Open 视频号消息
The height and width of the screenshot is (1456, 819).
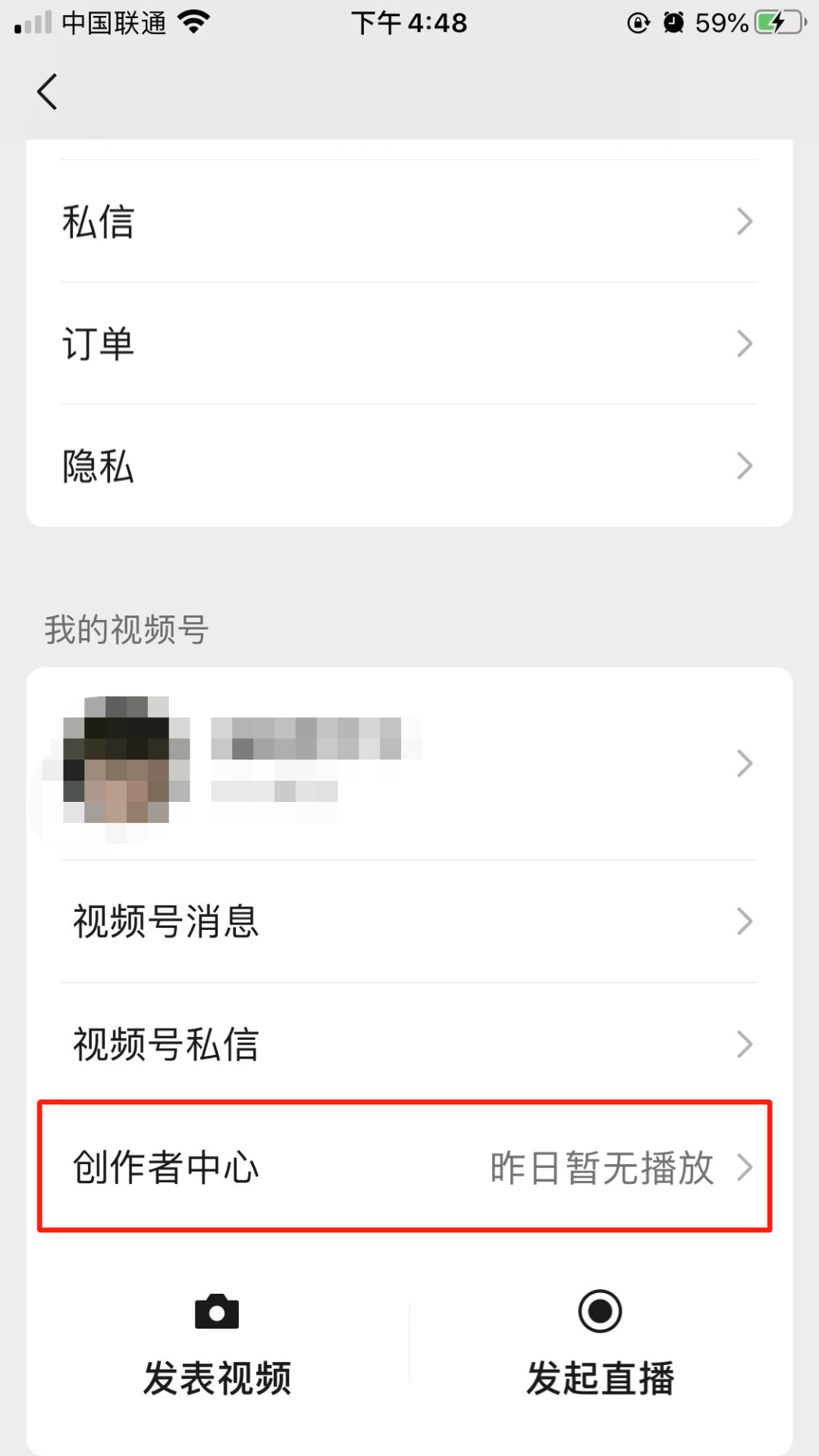point(408,922)
